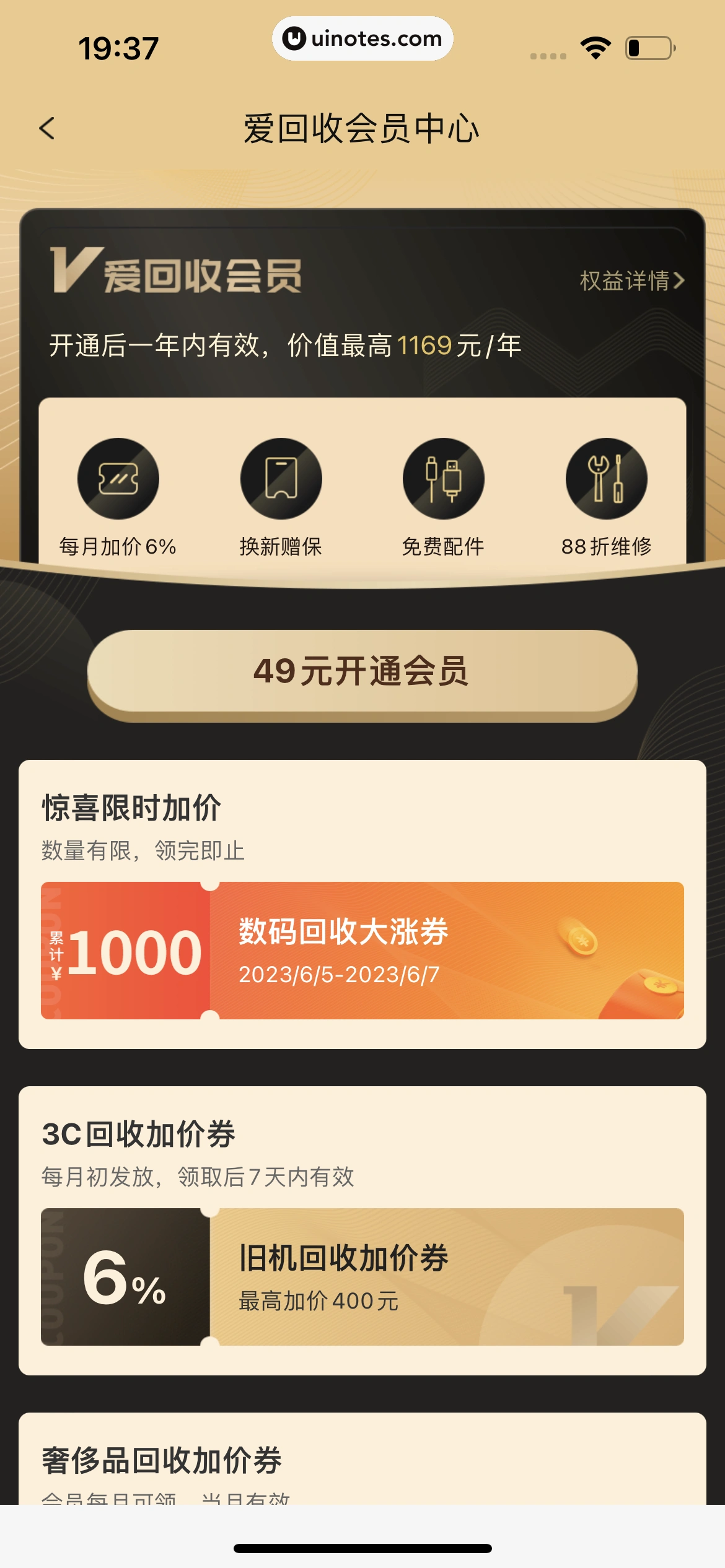
Task: Open 权益详情 benefits details
Action: tap(631, 281)
